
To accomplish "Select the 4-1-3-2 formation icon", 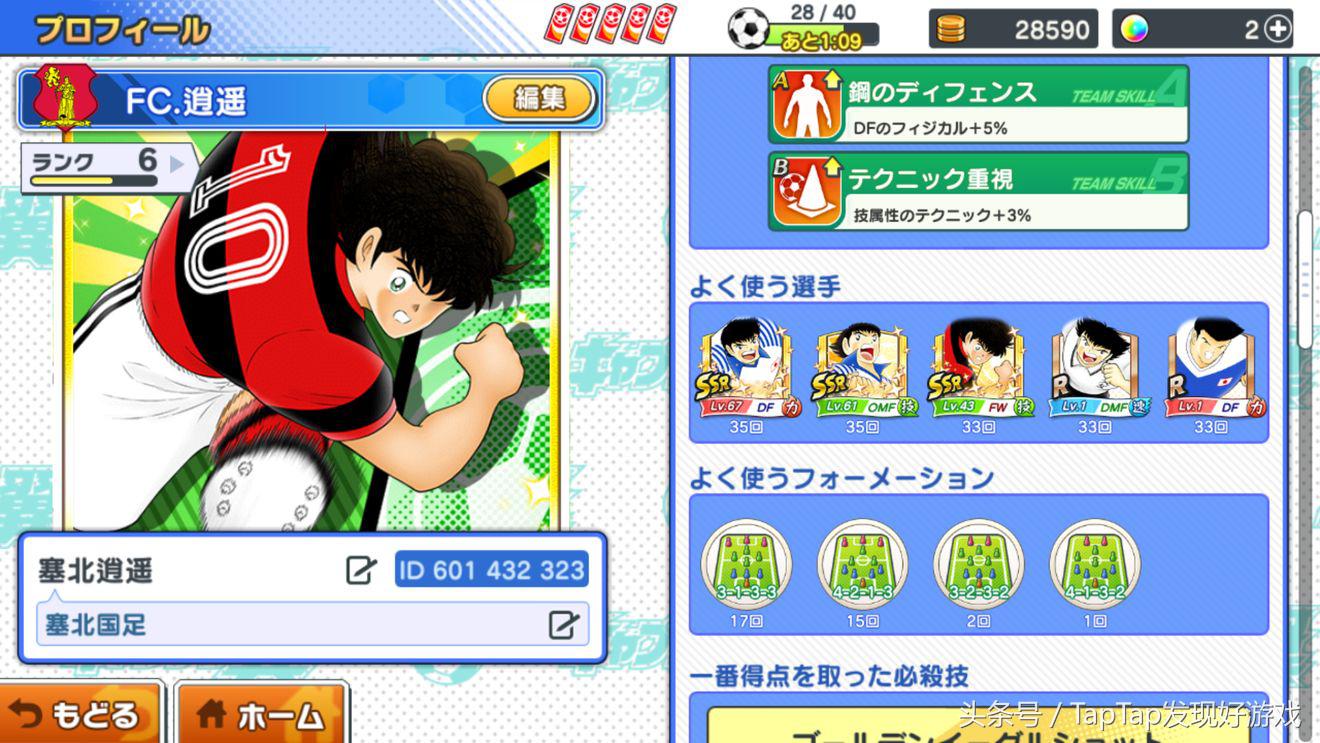I will [1094, 565].
